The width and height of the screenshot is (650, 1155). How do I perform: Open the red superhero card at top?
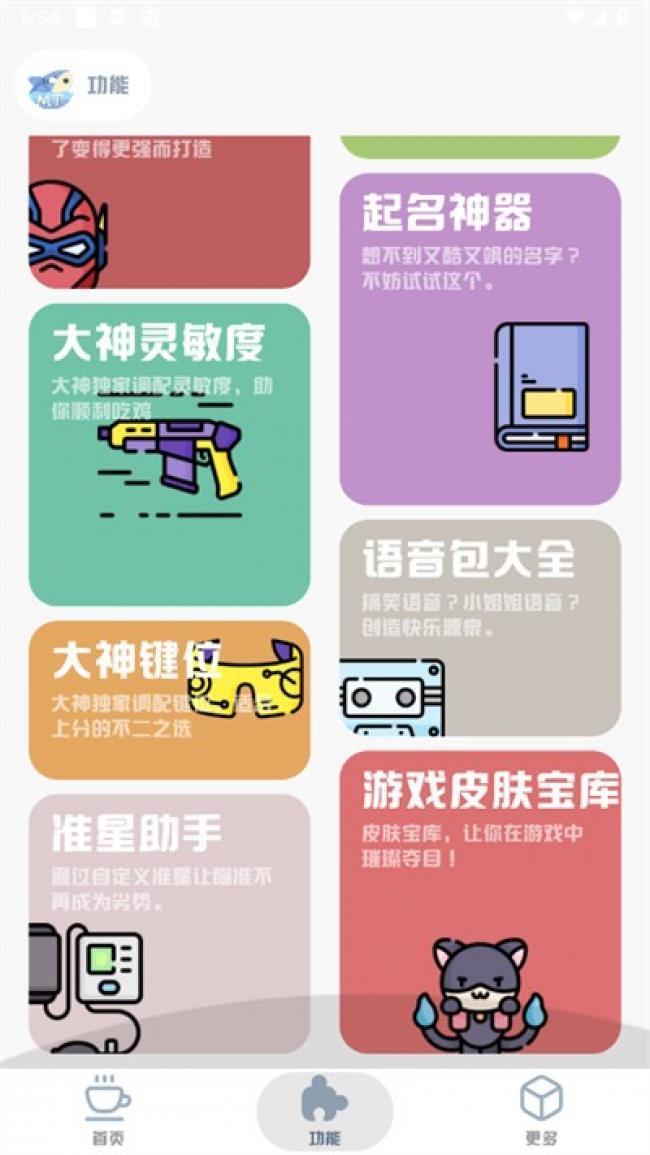pos(169,212)
